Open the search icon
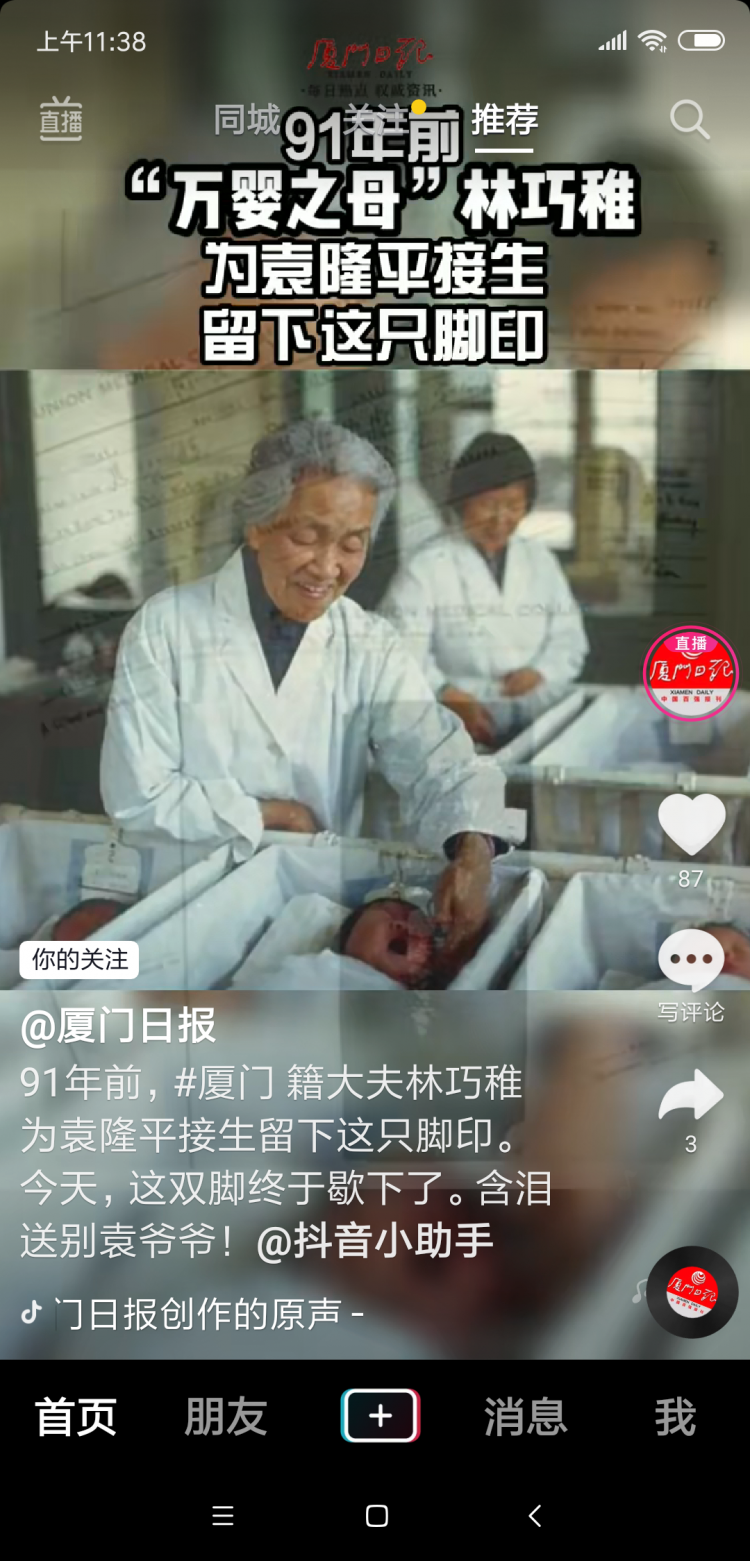 click(689, 121)
